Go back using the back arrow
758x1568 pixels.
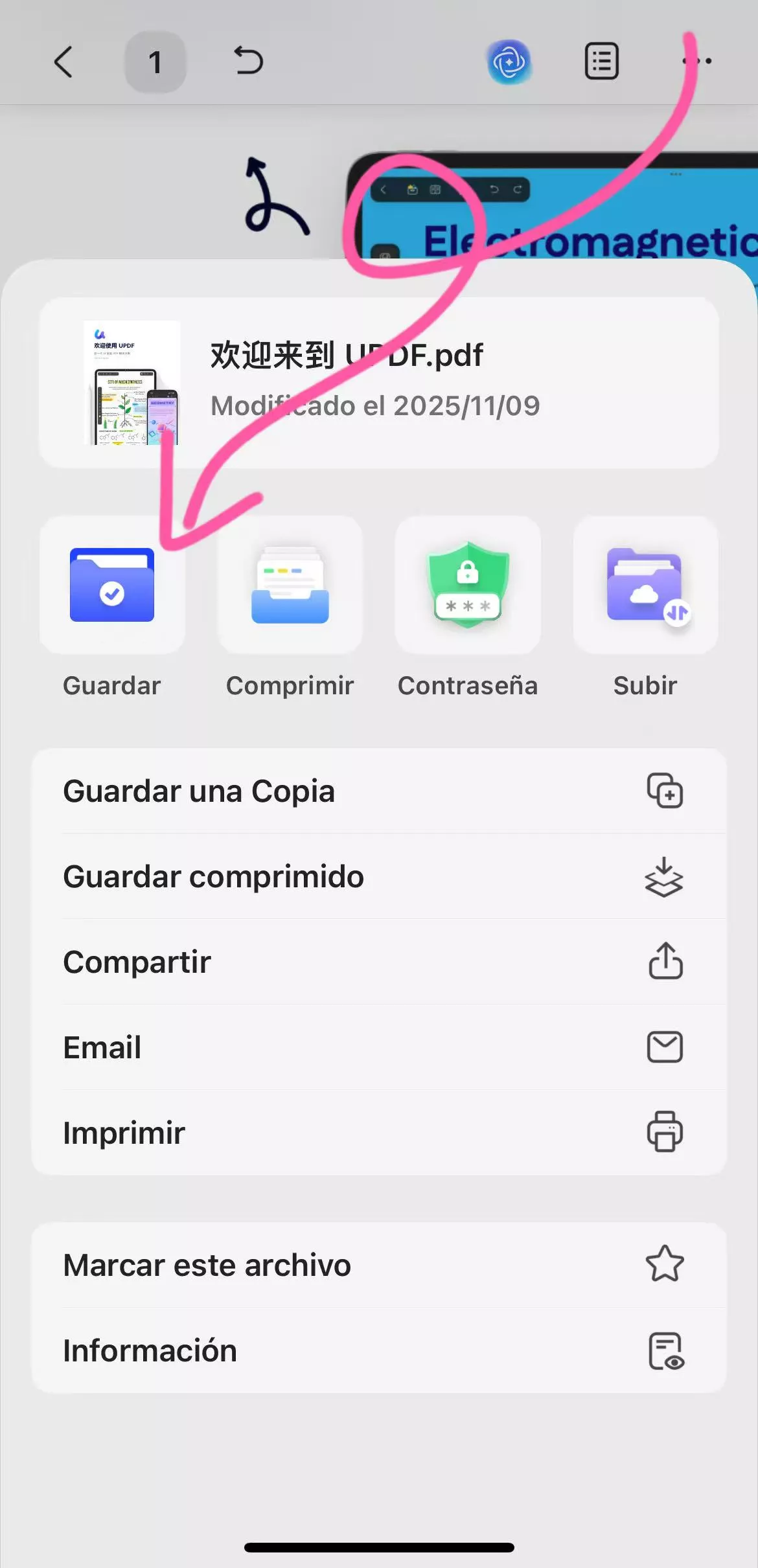(63, 62)
